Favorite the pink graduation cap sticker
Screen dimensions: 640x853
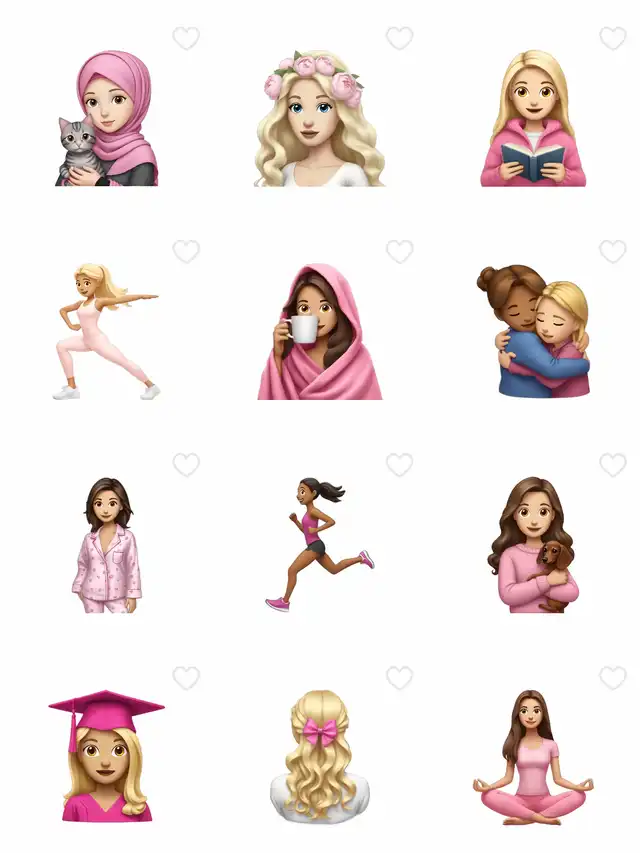click(x=186, y=678)
